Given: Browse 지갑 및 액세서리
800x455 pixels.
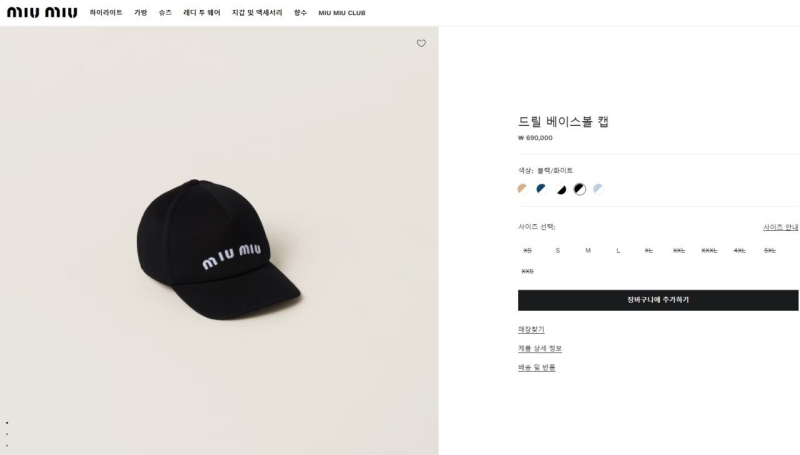Looking at the screenshot, I should click(x=257, y=13).
